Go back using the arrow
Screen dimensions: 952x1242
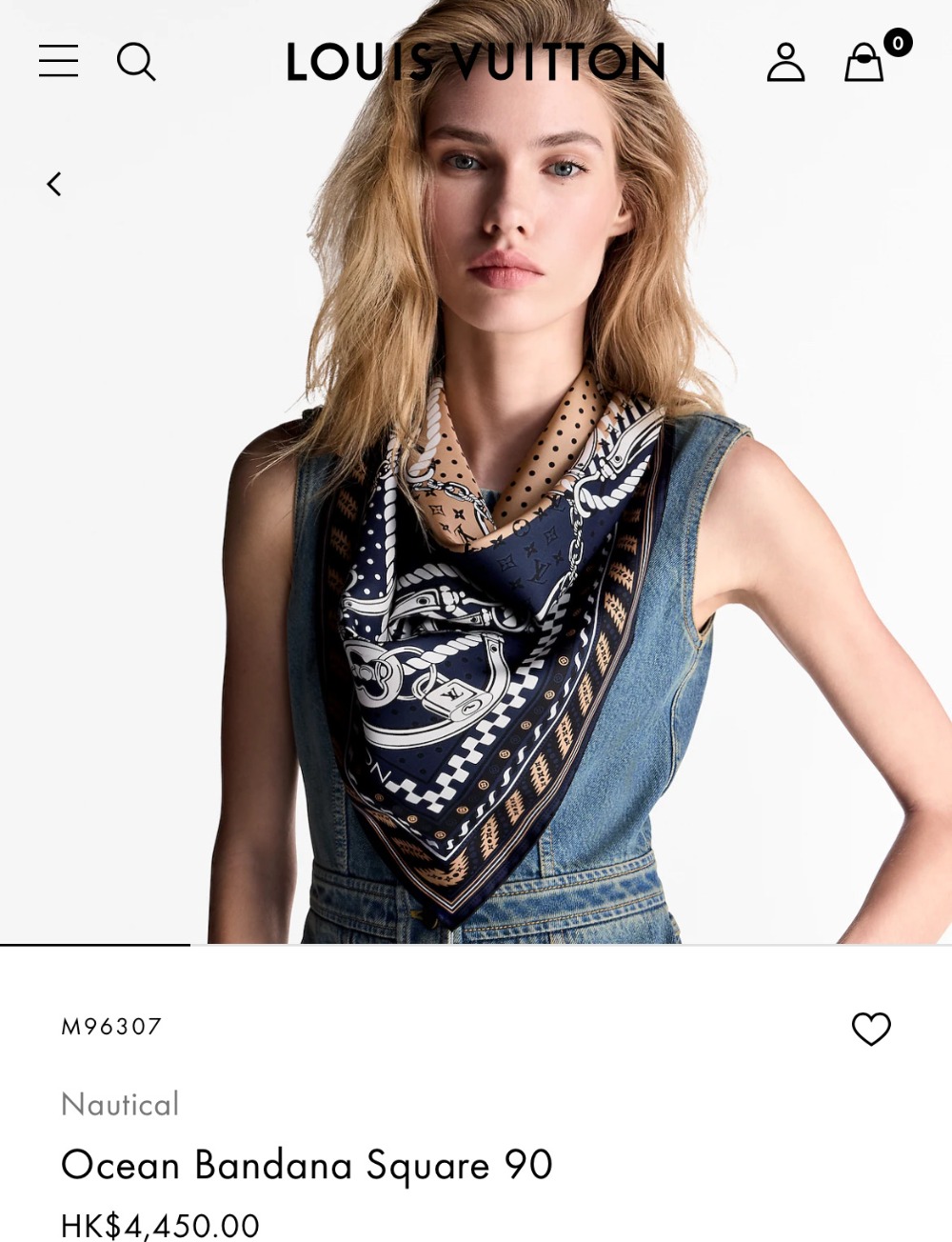tap(54, 184)
